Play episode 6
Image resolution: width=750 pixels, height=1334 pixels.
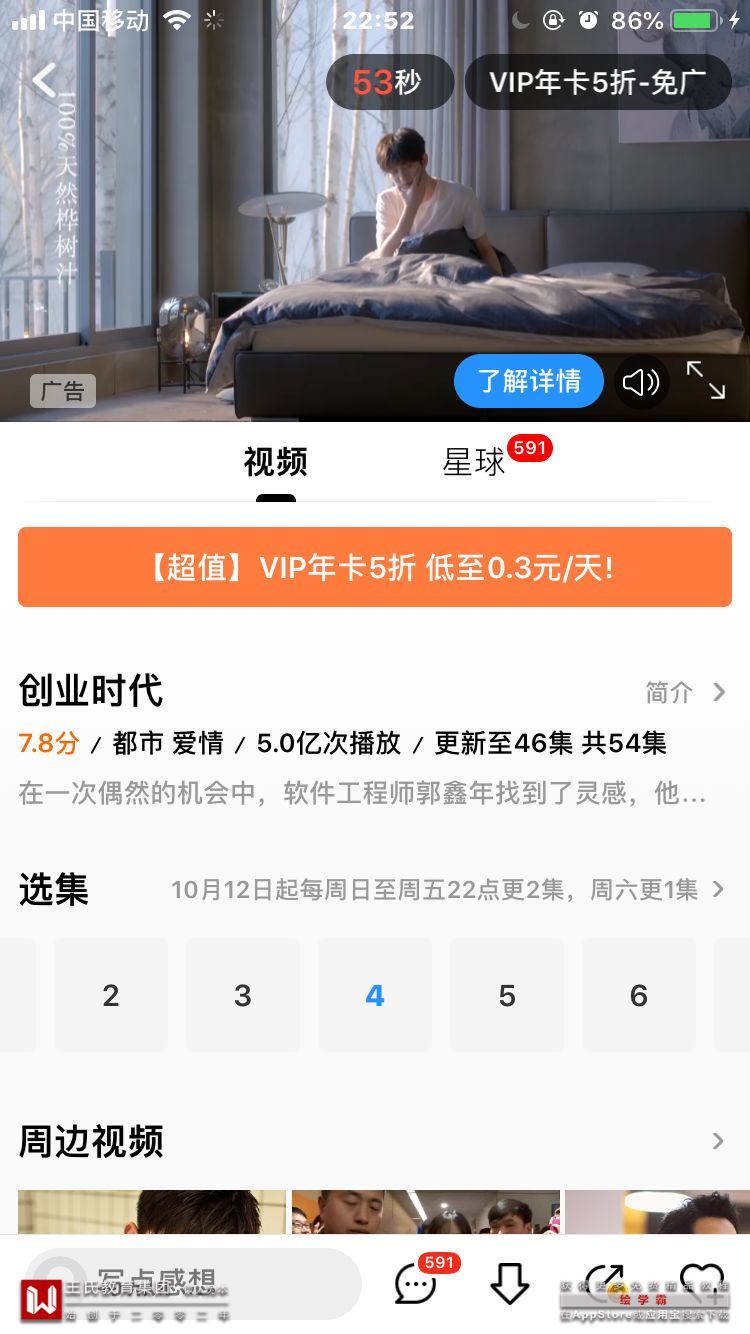point(639,995)
